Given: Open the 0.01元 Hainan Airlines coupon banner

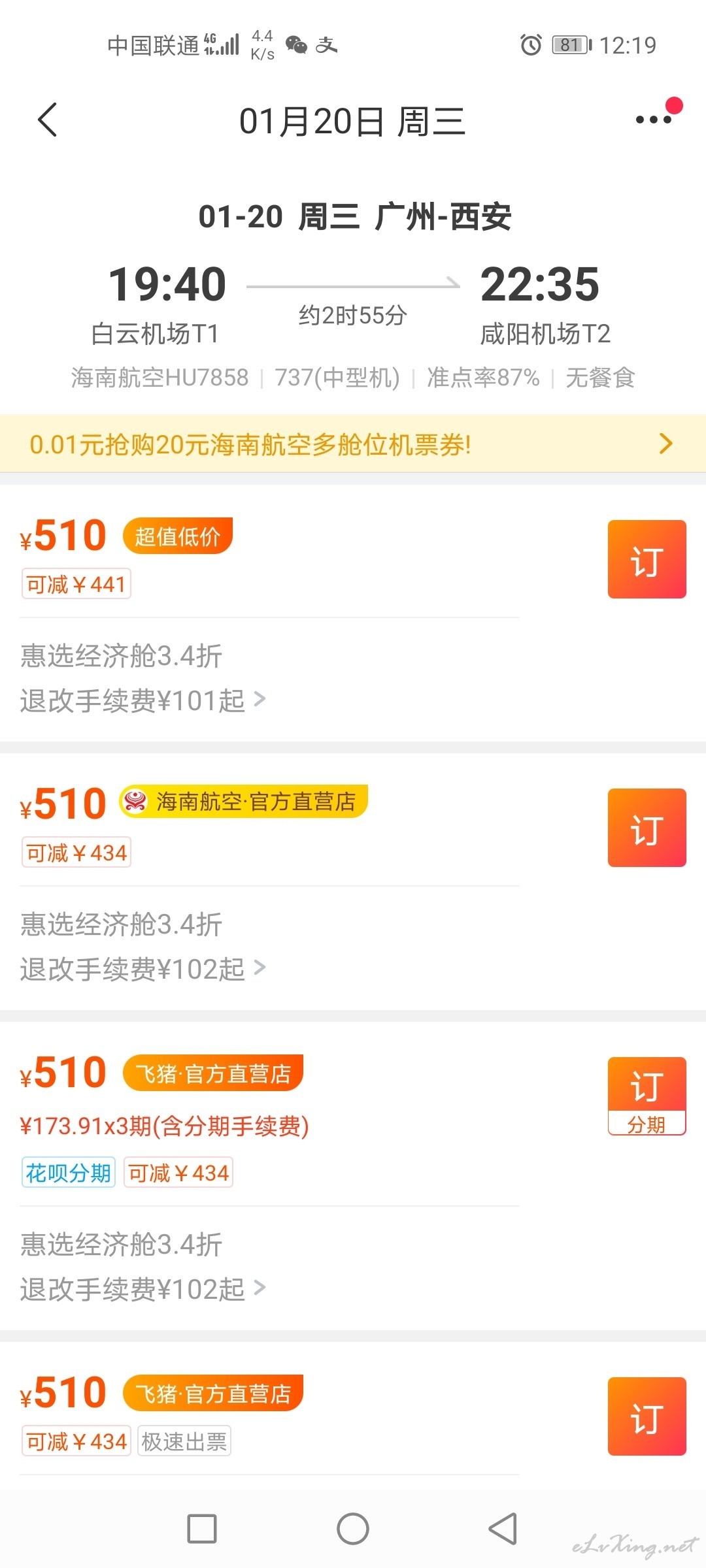Looking at the screenshot, I should (353, 444).
